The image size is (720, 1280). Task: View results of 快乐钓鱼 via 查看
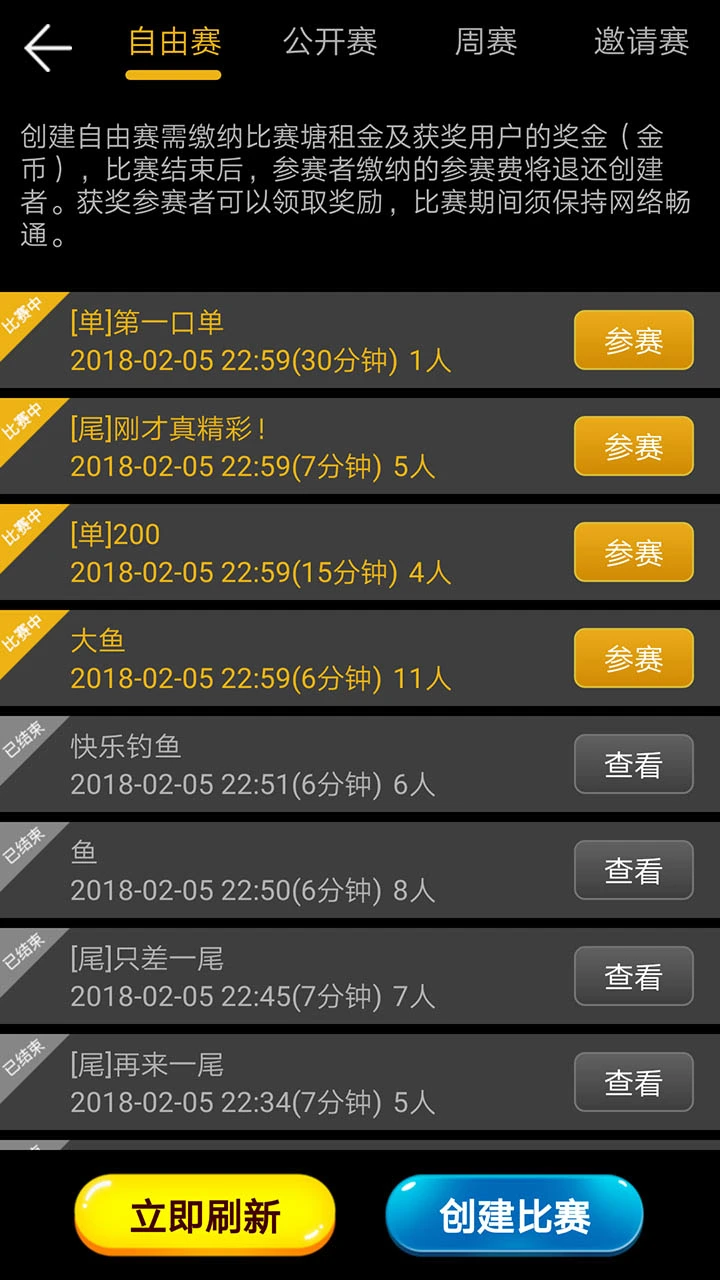(633, 764)
